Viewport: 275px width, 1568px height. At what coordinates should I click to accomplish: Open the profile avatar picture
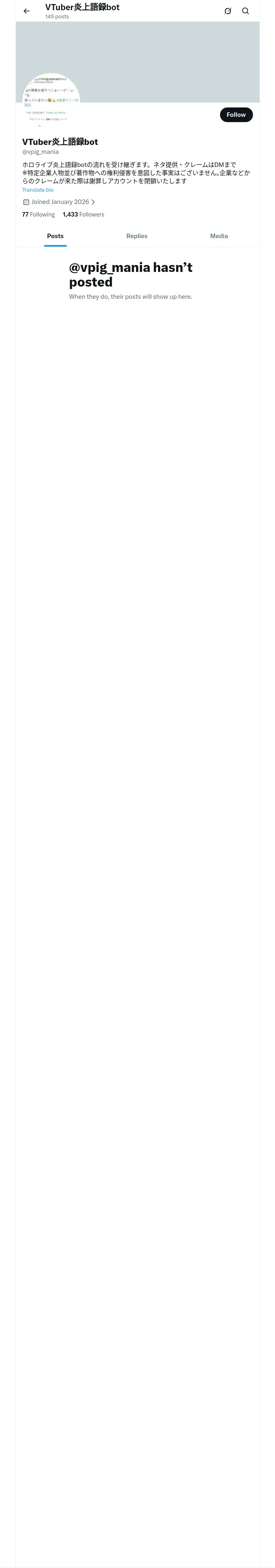click(51, 102)
